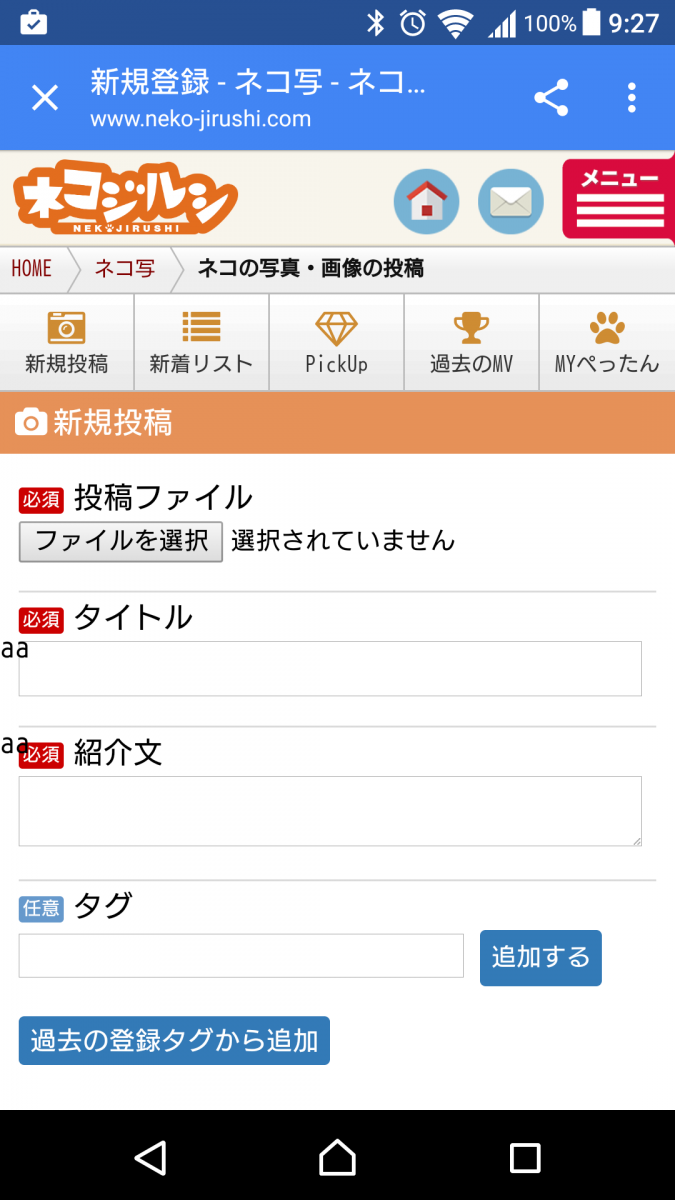Open the MYぺったん tab
The width and height of the screenshot is (675, 1200).
coord(607,342)
